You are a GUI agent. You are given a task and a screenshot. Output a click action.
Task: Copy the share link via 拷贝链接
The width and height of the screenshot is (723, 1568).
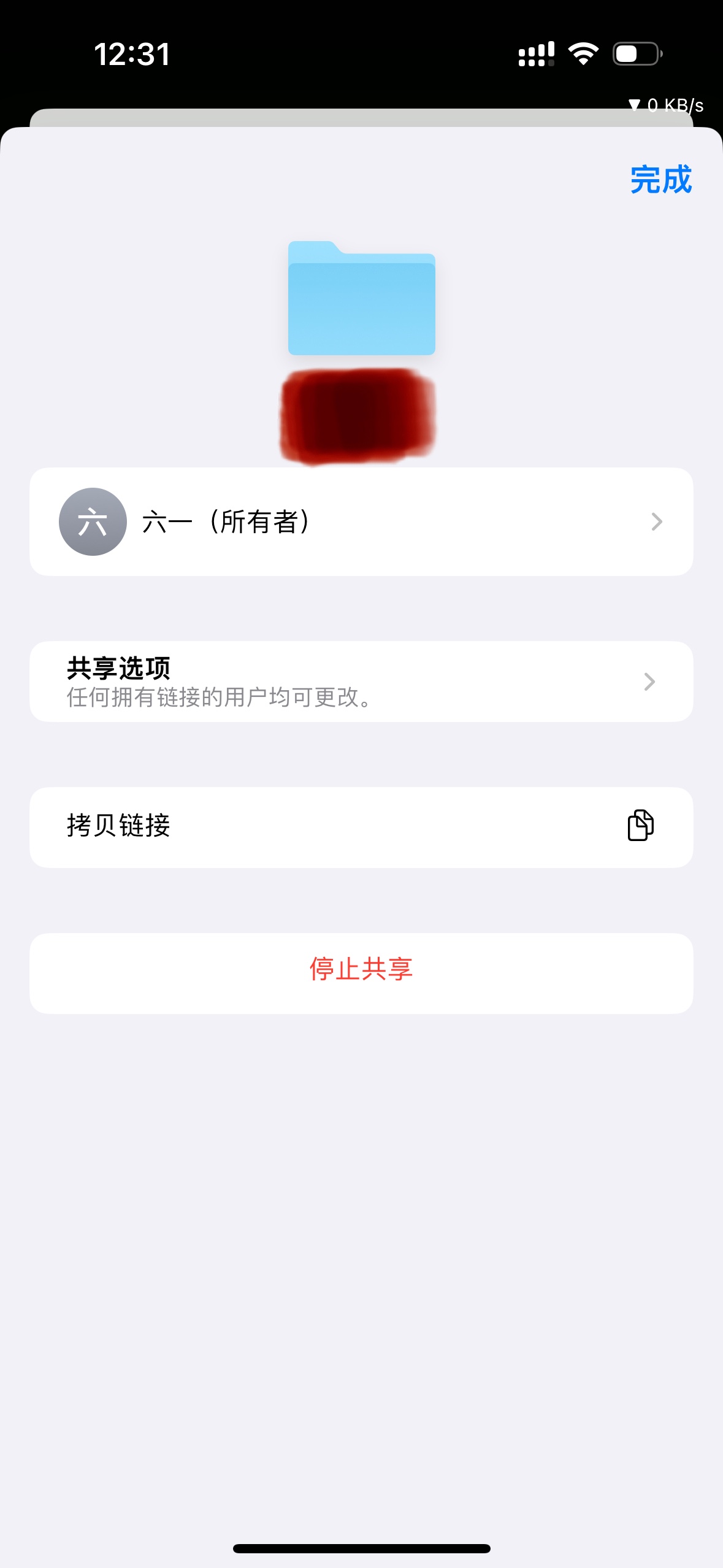[361, 826]
